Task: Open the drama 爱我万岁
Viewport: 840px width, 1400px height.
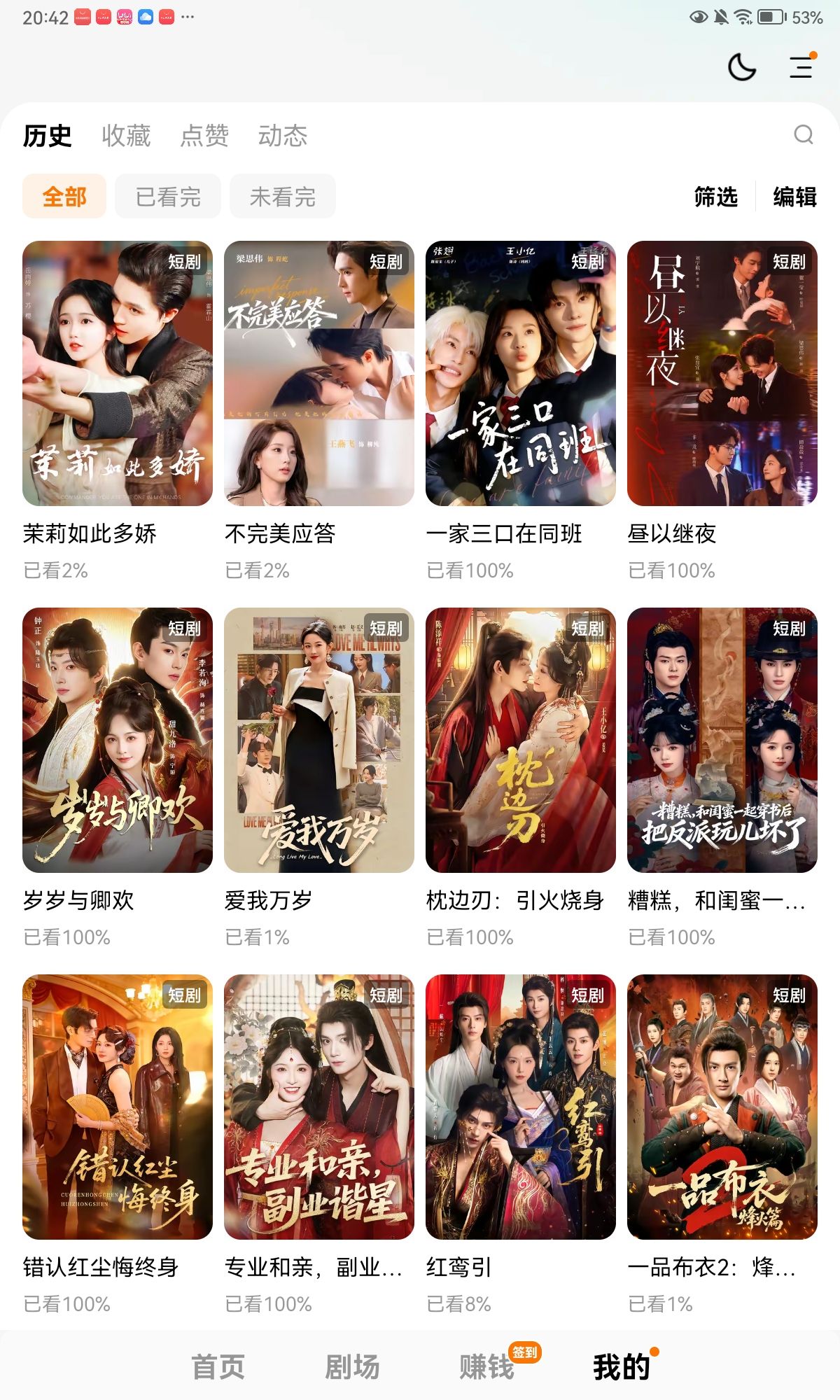Action: [x=319, y=741]
